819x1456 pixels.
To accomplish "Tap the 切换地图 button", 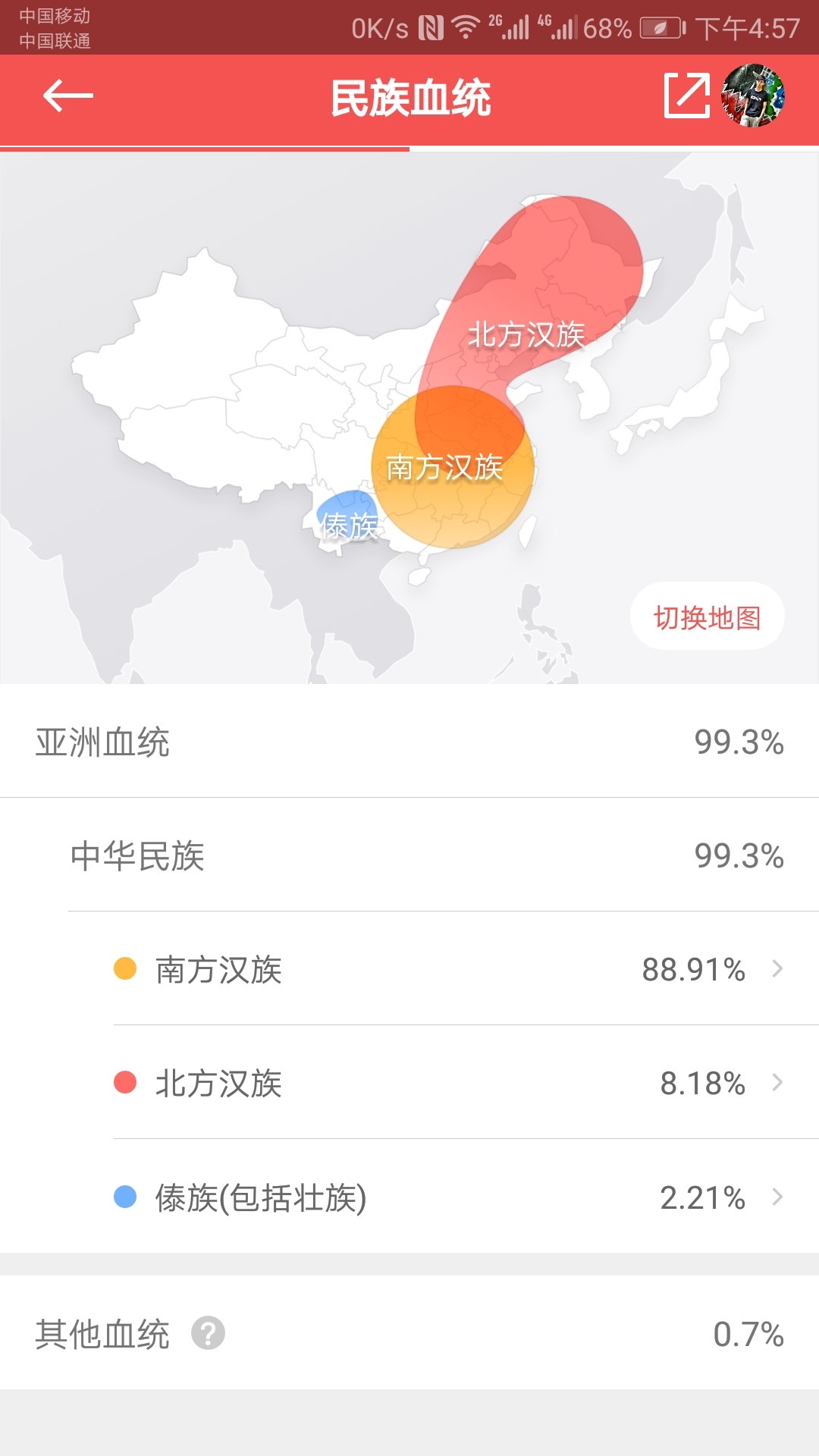I will (x=707, y=617).
